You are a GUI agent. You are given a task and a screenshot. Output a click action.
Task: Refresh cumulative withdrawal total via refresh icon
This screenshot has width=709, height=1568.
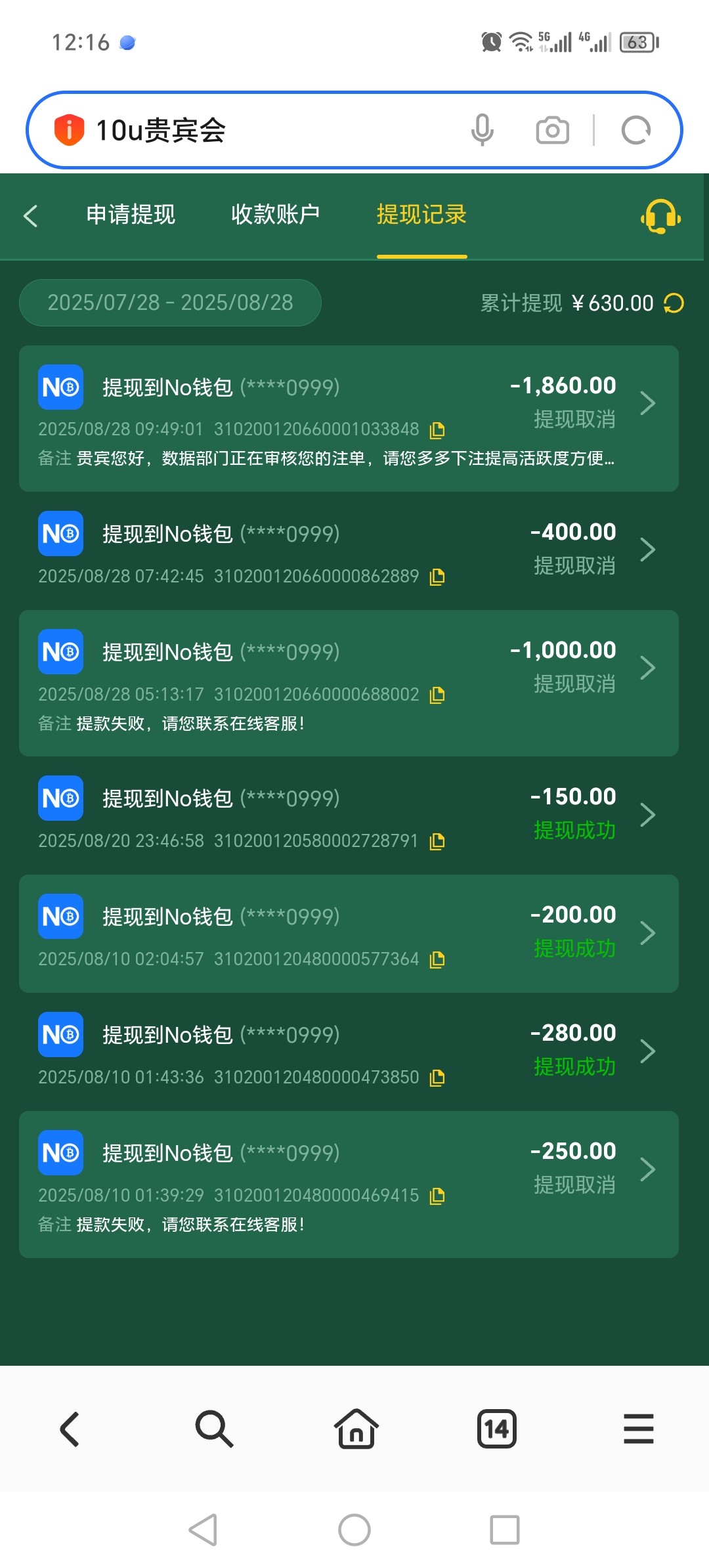(674, 303)
